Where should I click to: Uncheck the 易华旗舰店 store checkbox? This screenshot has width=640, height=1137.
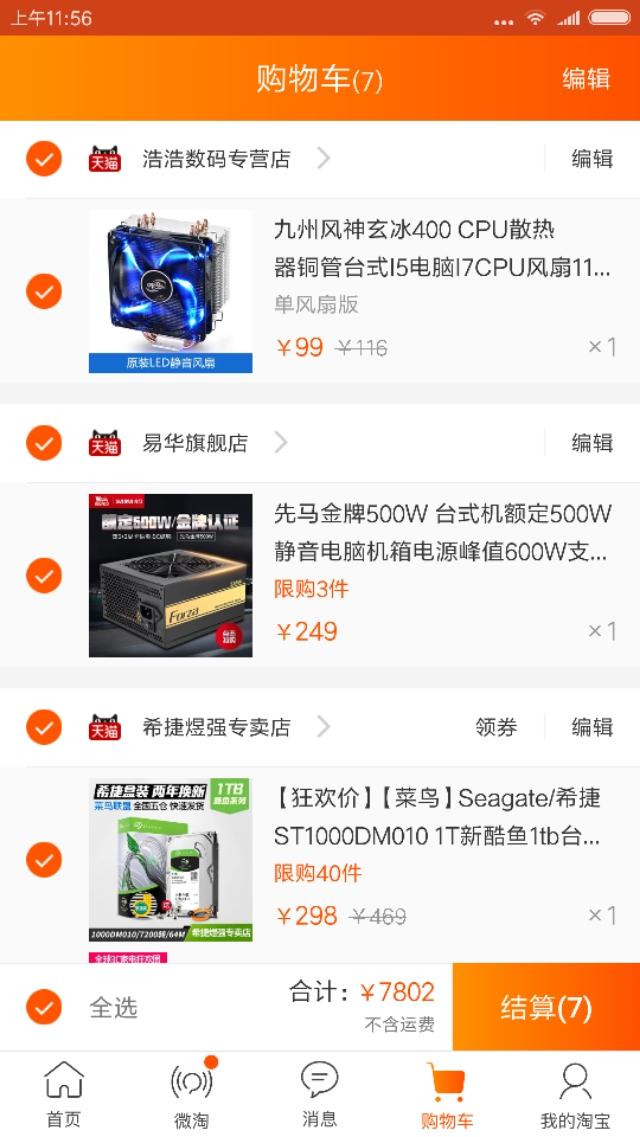coord(44,443)
